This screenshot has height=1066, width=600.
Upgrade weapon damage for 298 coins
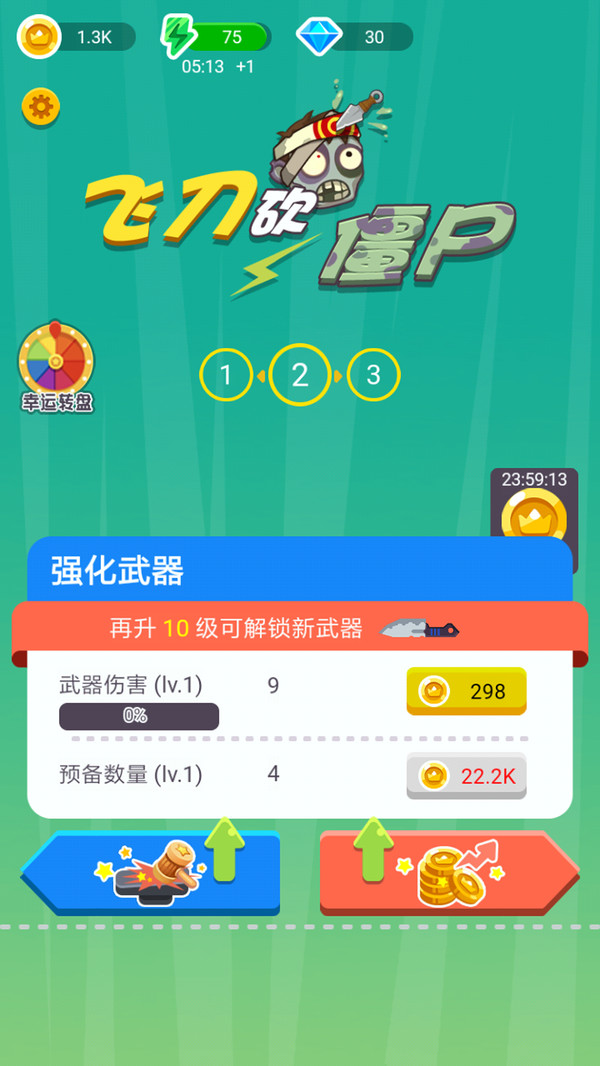coord(466,691)
